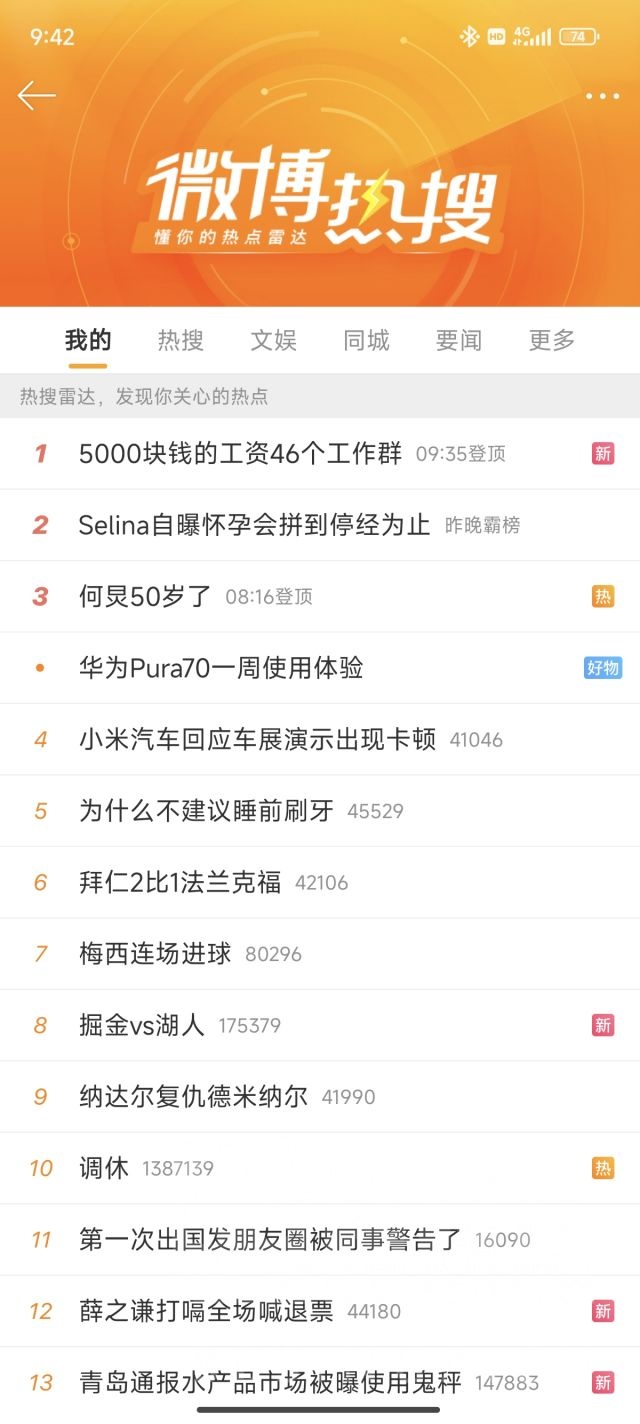
Task: Go back using the top-left arrow
Action: pyautogui.click(x=36, y=96)
